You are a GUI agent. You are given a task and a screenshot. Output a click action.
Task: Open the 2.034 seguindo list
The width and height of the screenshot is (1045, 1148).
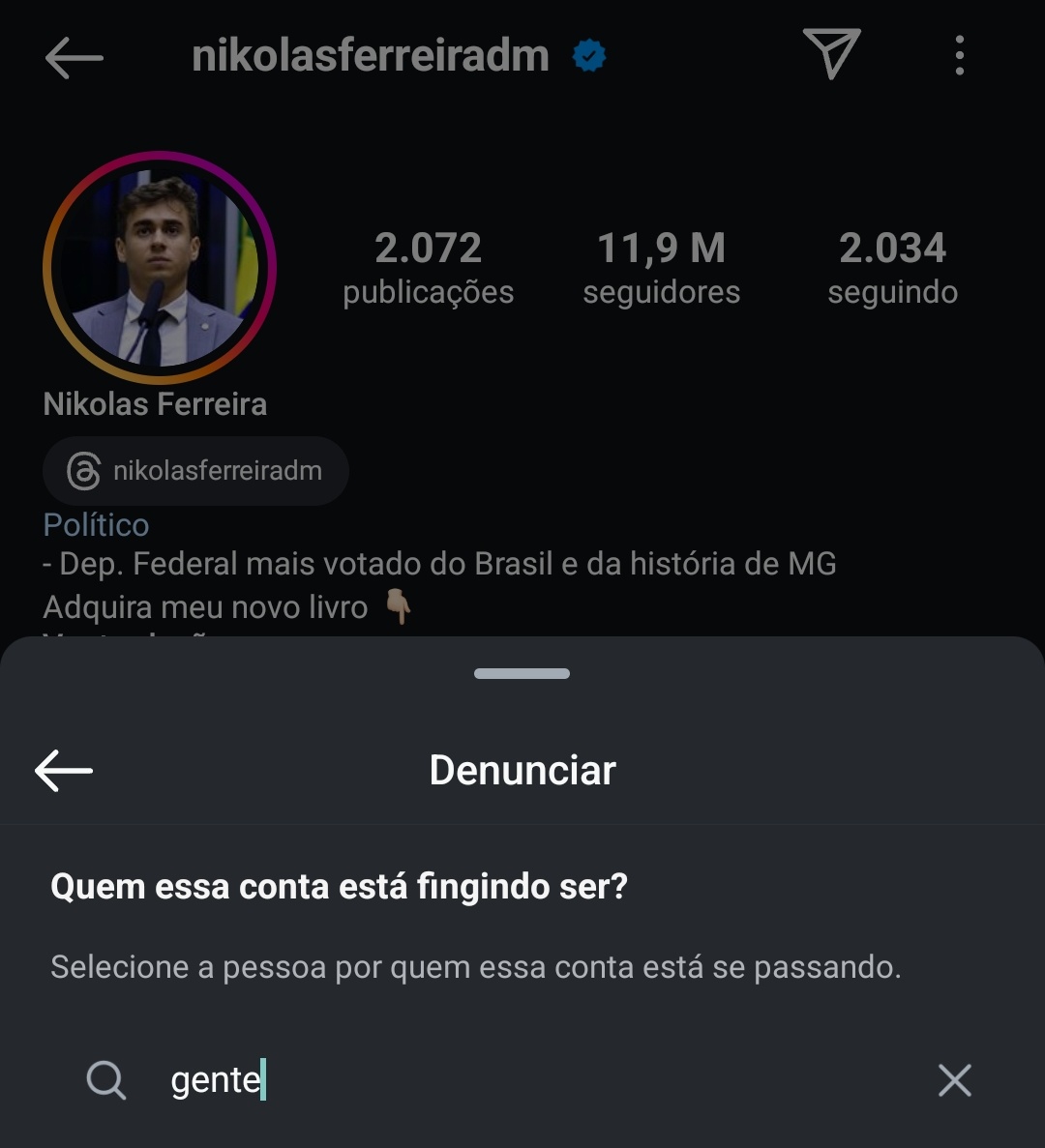(x=892, y=268)
